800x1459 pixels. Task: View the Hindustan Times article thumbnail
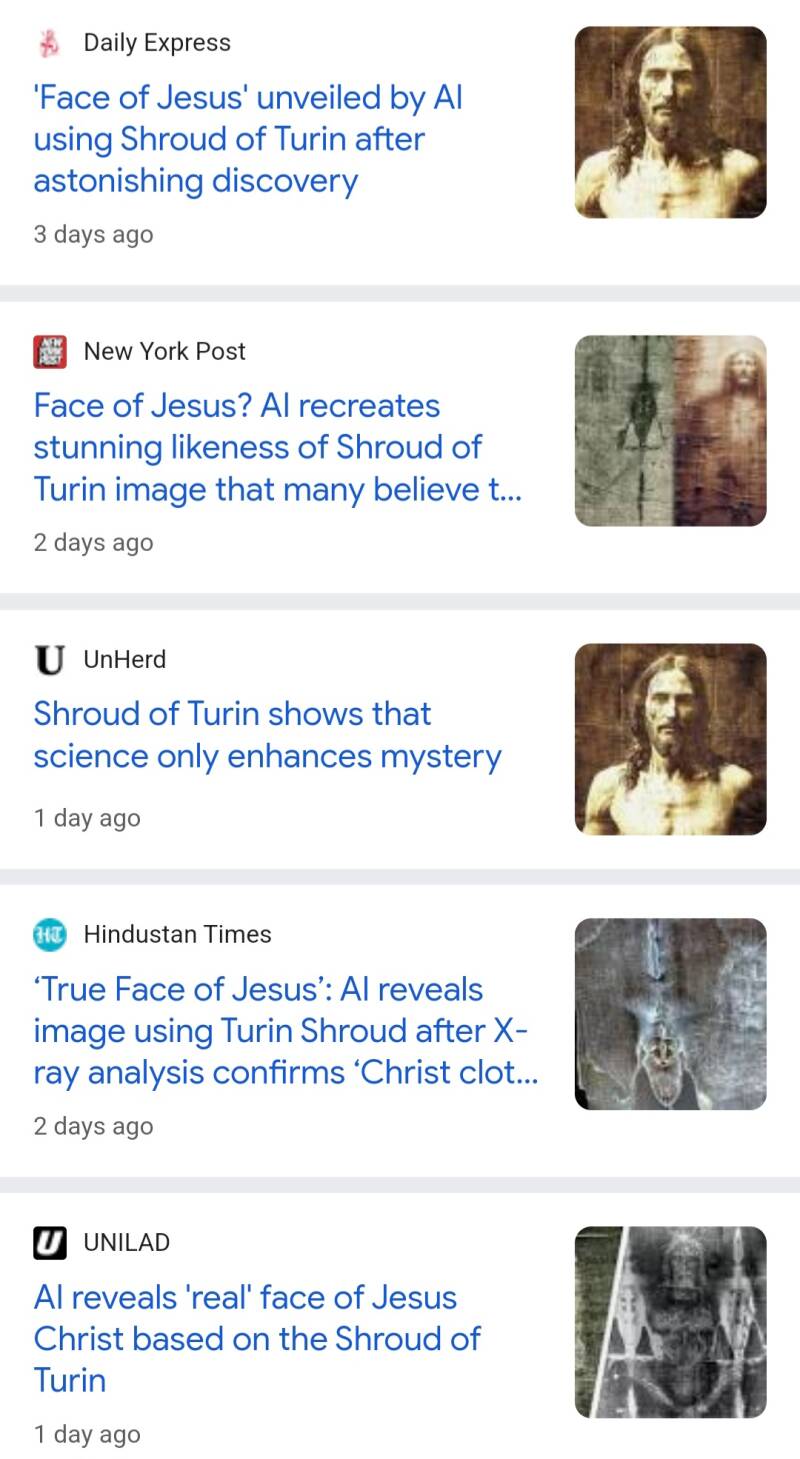coord(670,1014)
